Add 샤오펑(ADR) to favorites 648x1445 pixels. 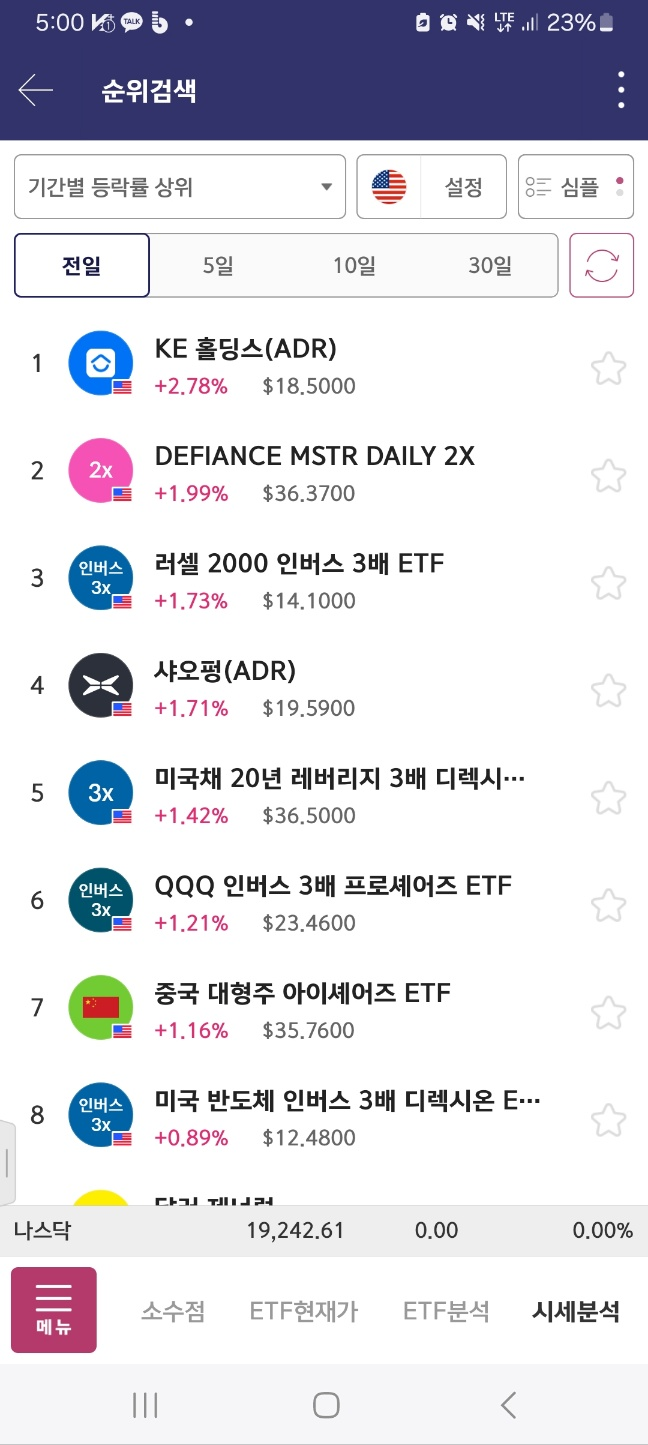pos(608,690)
